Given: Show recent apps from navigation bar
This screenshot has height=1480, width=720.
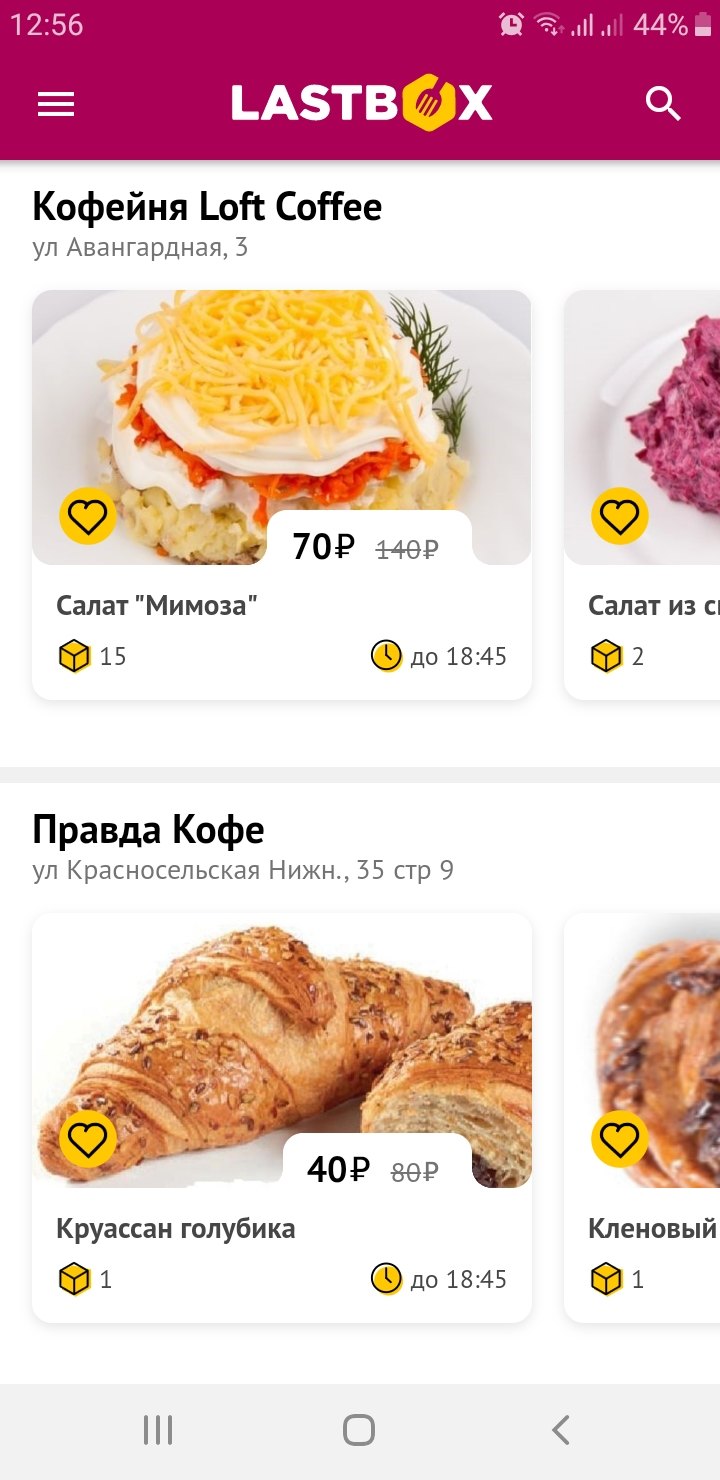Looking at the screenshot, I should [x=158, y=1430].
